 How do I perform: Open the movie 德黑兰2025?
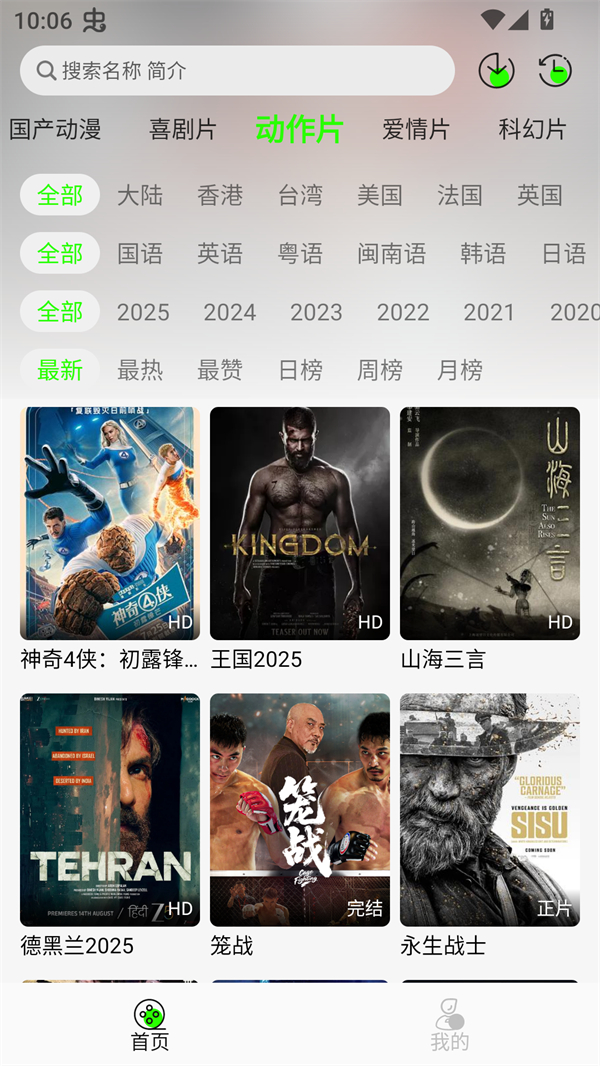click(x=110, y=810)
